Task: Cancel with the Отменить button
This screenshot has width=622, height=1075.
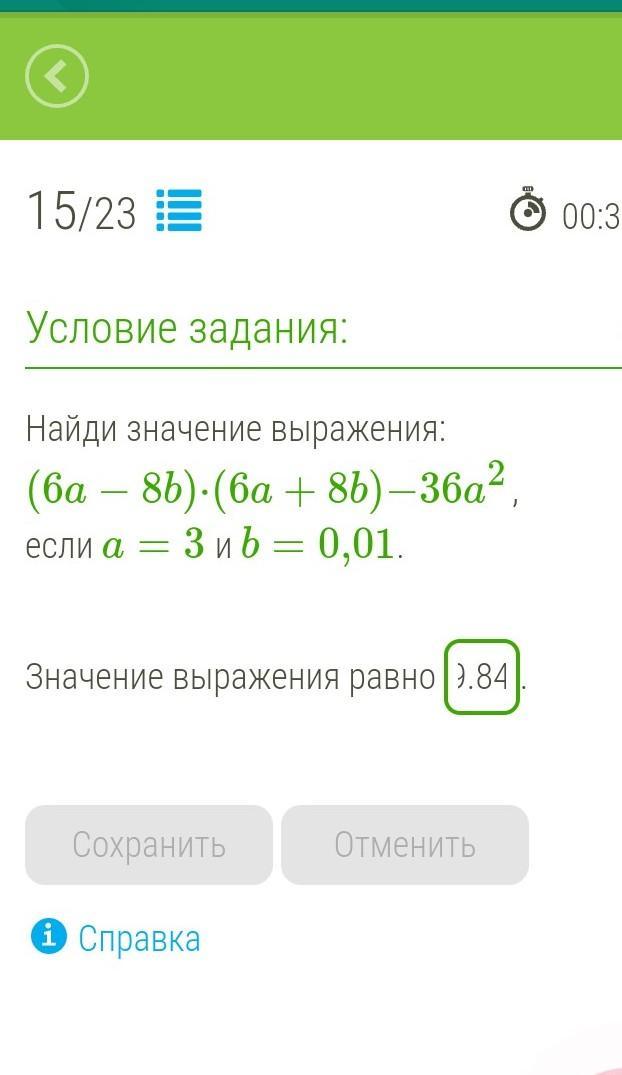Action: pyautogui.click(x=405, y=845)
